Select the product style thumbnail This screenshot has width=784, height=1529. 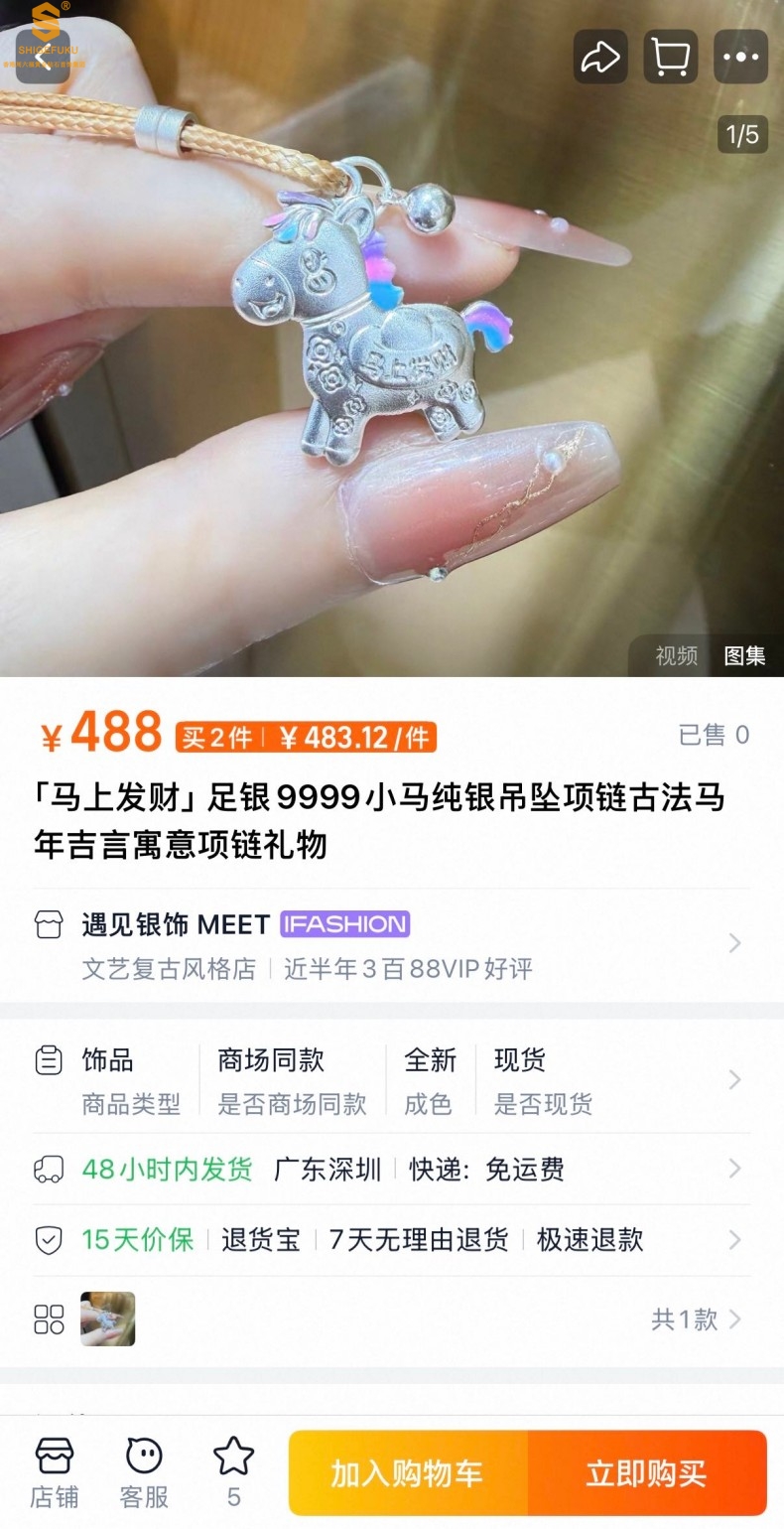coord(107,1319)
